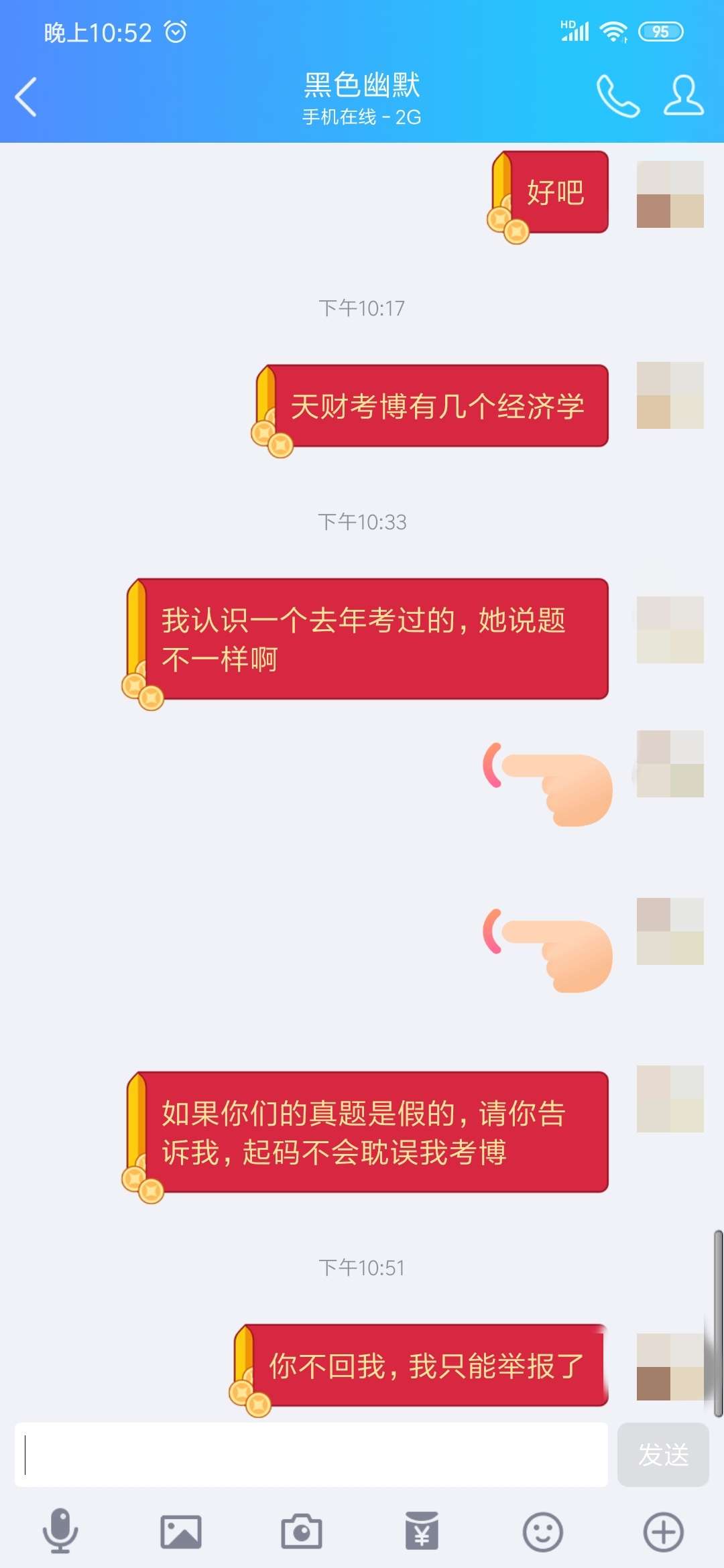
Task: Launch the camera to take photo
Action: [x=302, y=1531]
